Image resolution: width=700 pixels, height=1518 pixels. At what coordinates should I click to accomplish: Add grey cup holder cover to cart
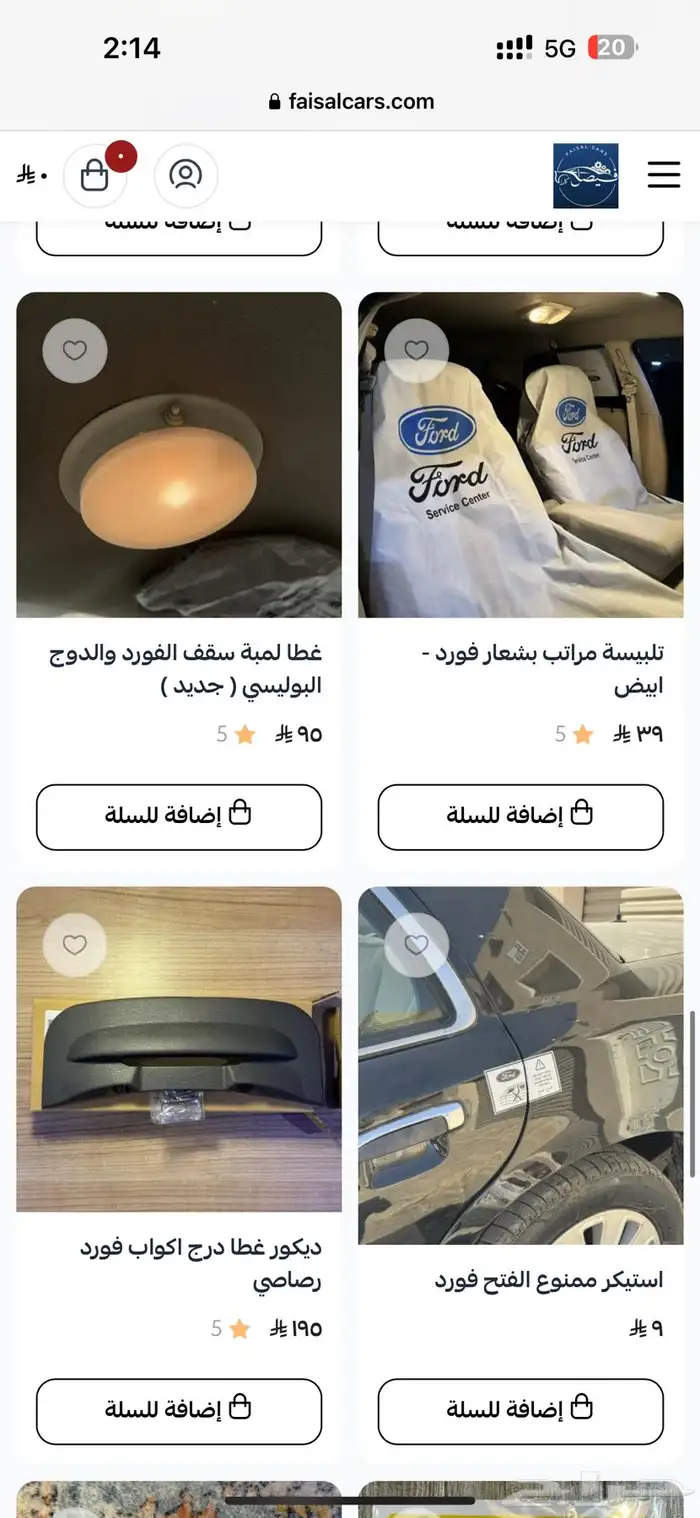[179, 1411]
